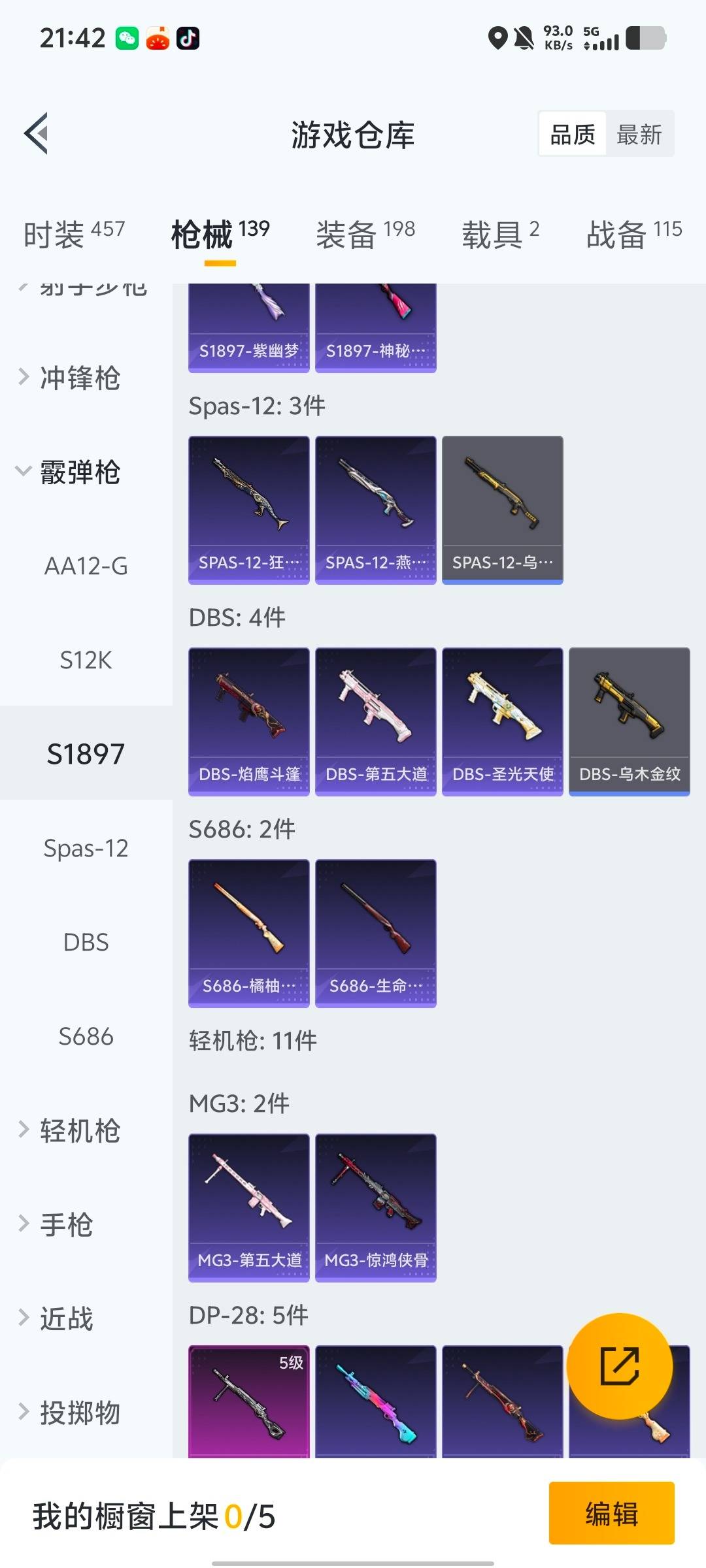This screenshot has height=1568, width=706.
Task: Tap the TikTok icon in the status bar
Action: click(189, 38)
